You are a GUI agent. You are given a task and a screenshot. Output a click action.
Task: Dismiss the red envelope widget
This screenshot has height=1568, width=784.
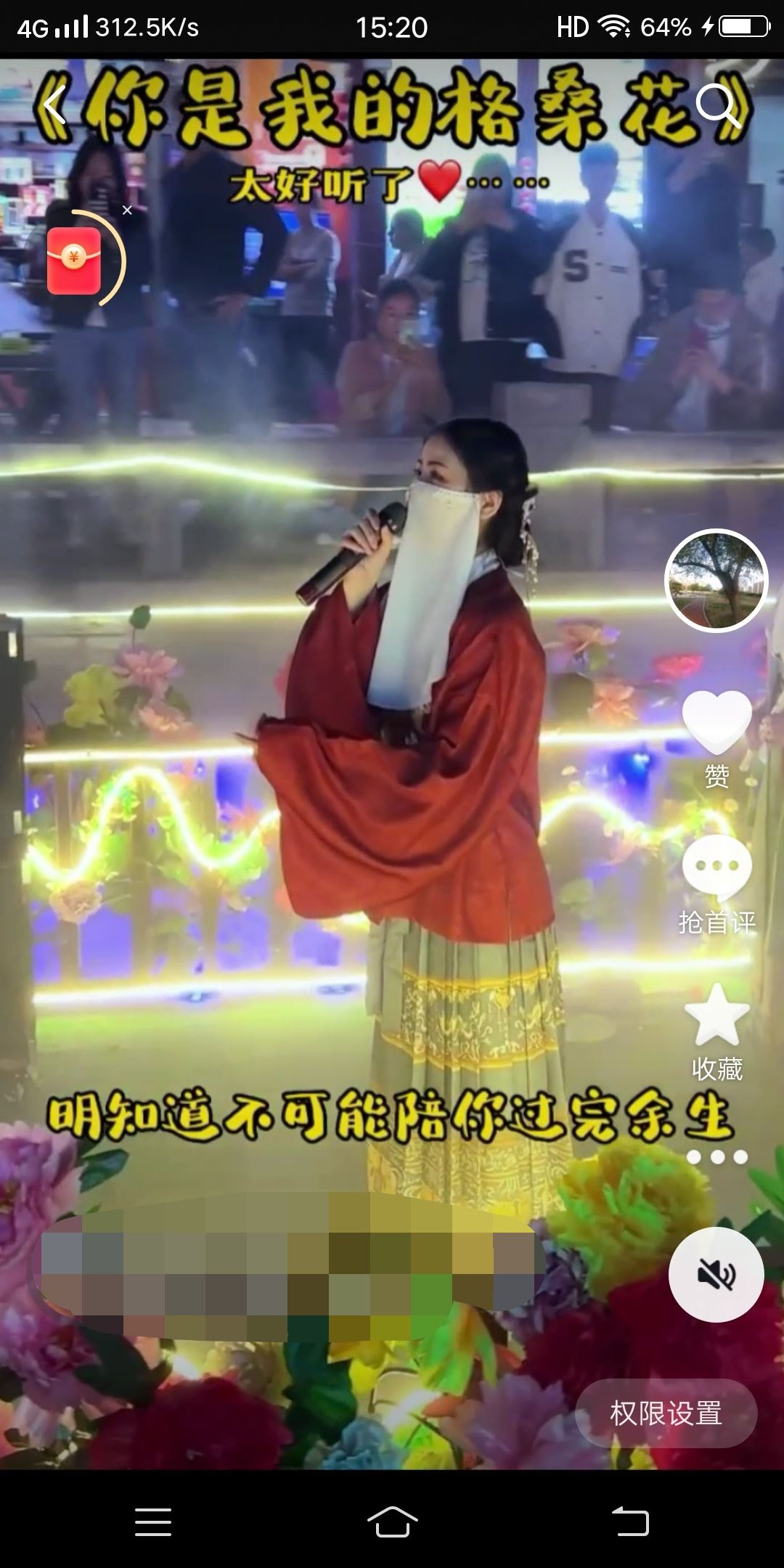click(x=127, y=211)
